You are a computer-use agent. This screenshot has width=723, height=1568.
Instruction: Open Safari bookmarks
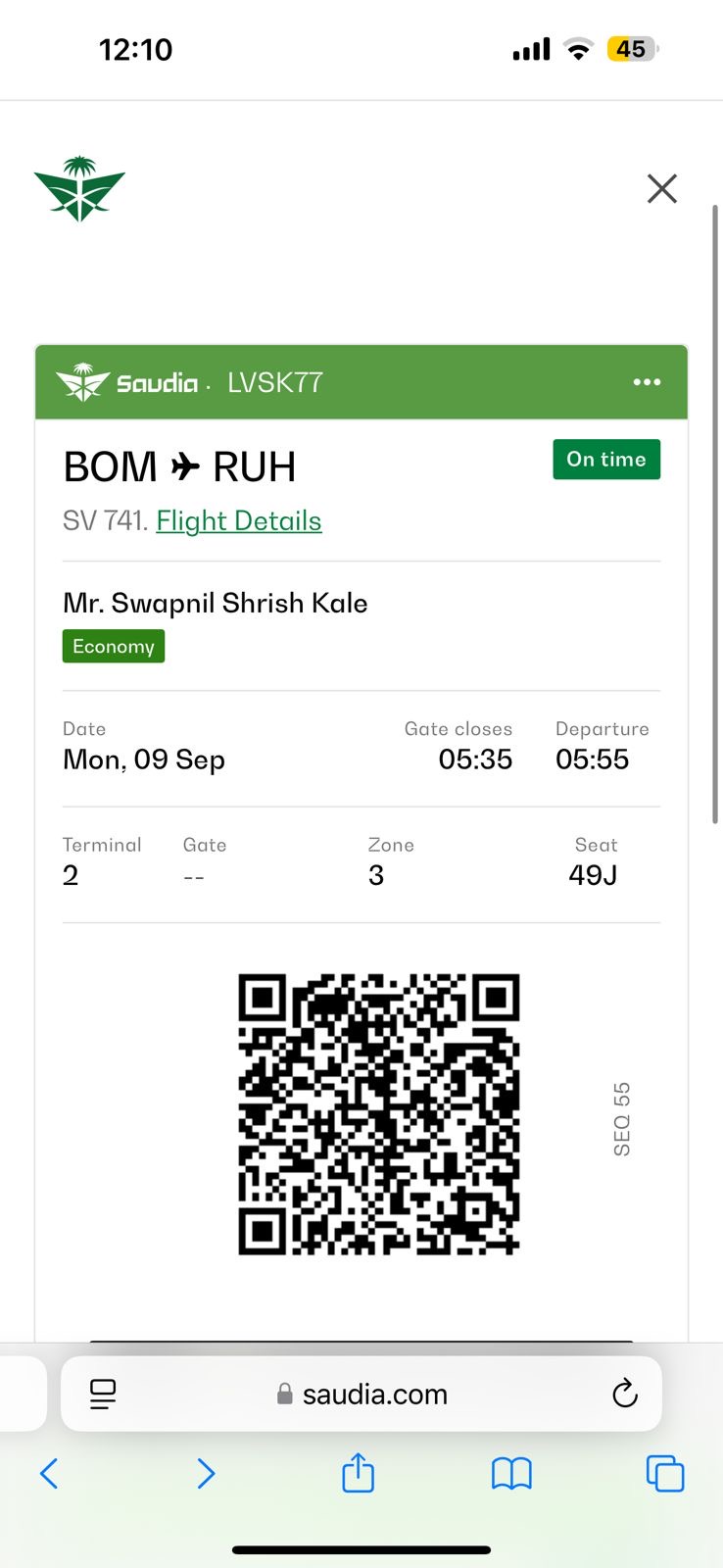(511, 1473)
